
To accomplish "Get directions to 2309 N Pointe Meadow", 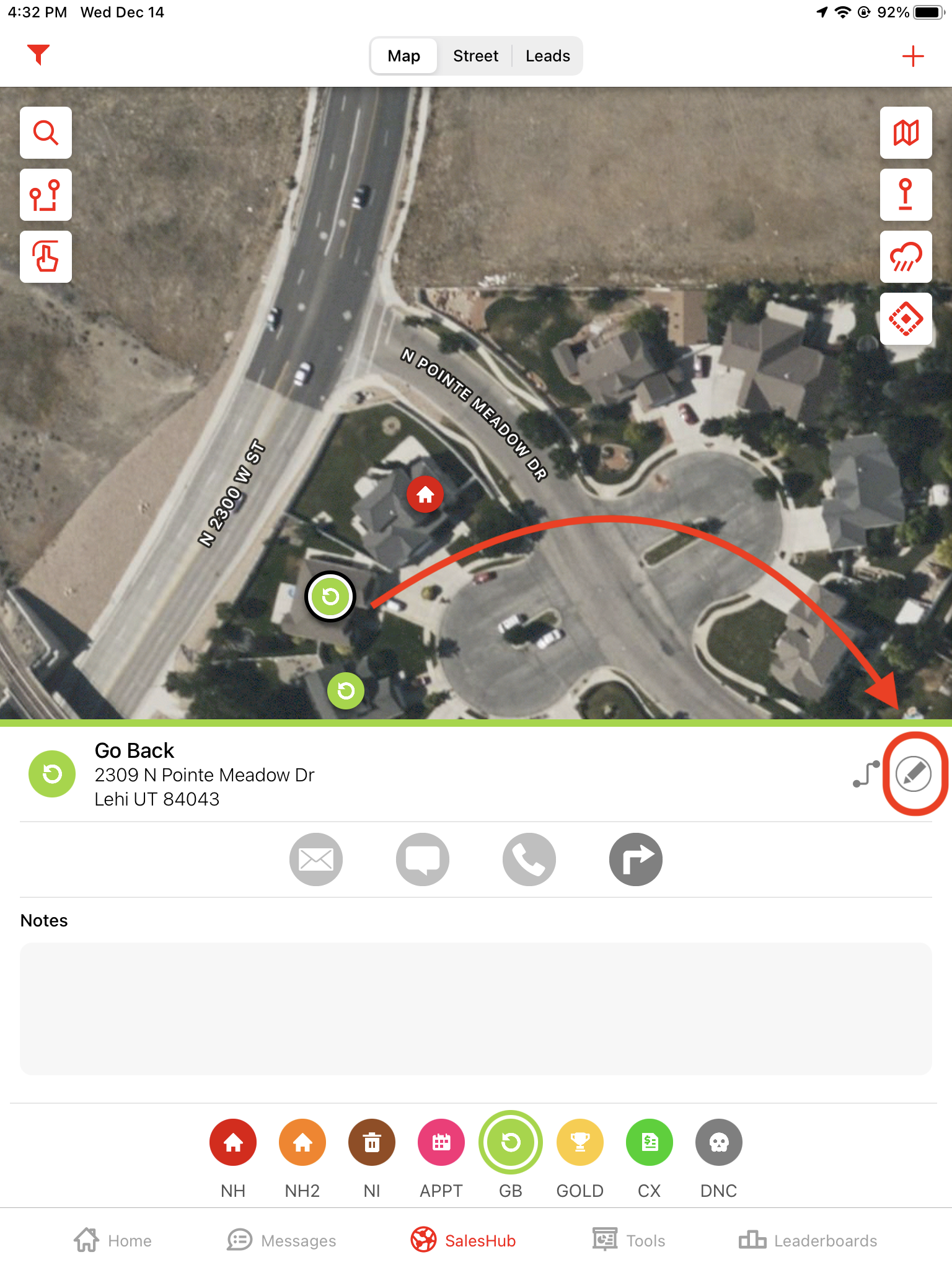I will [635, 859].
